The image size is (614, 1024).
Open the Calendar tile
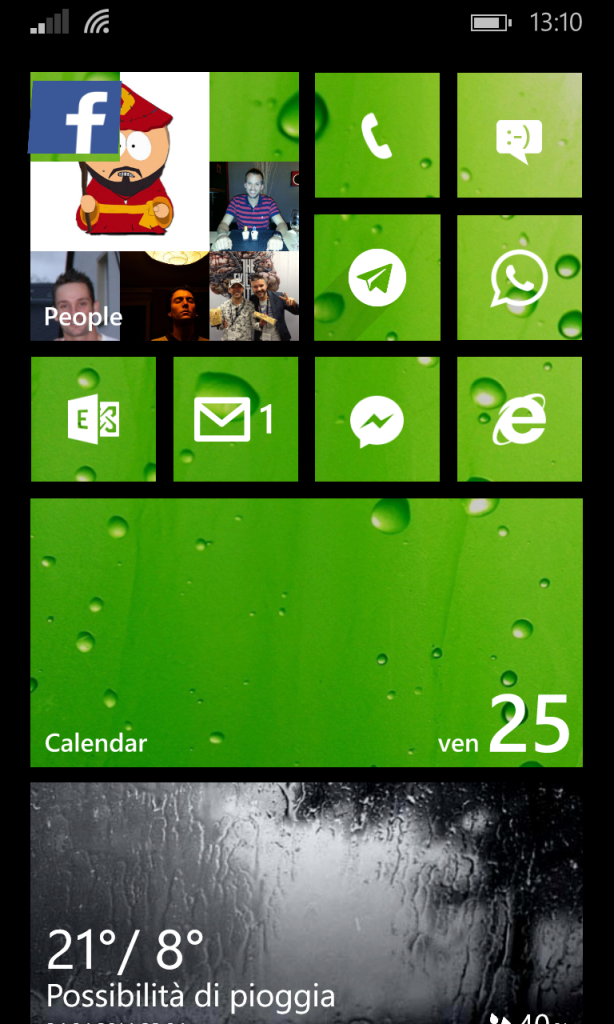[x=306, y=632]
